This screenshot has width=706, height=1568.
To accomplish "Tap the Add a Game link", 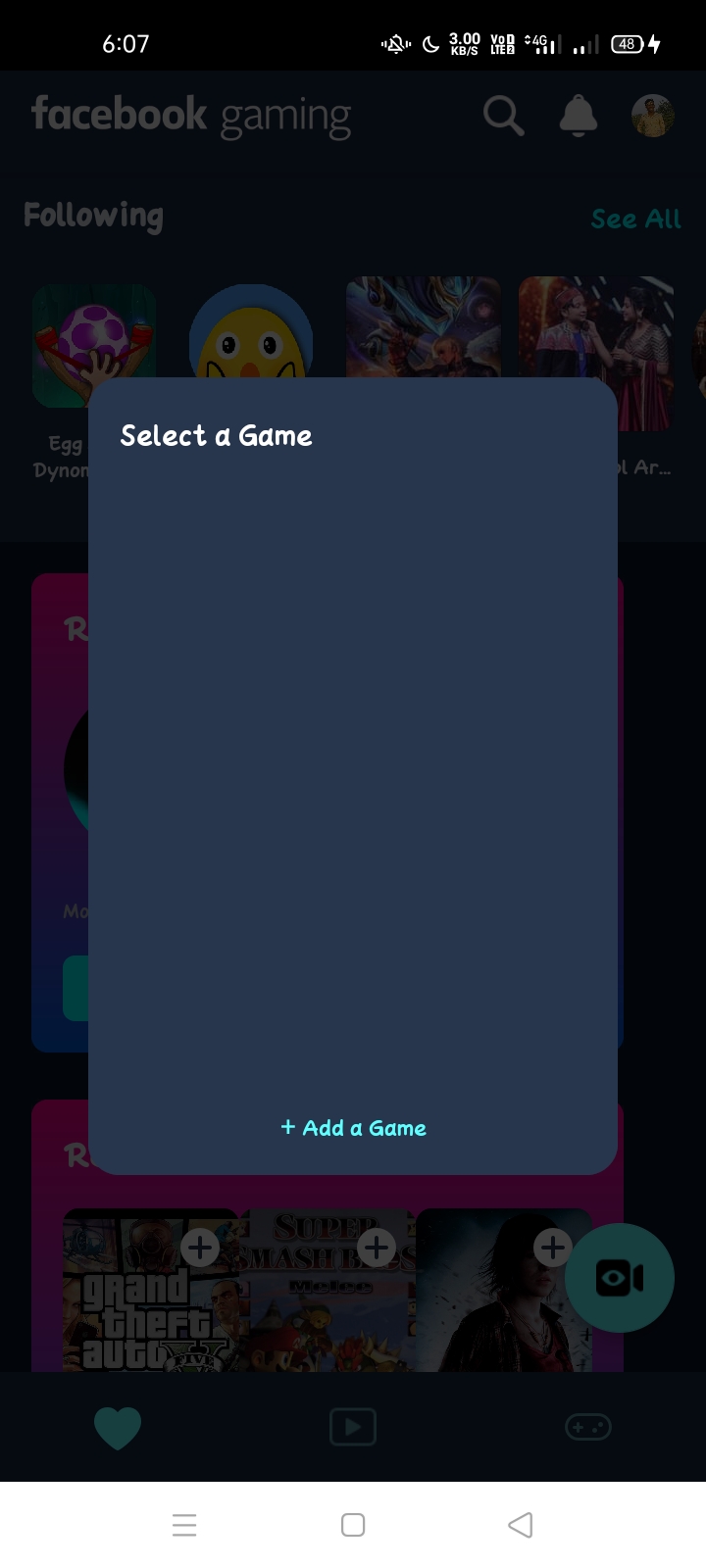I will pos(353,1128).
